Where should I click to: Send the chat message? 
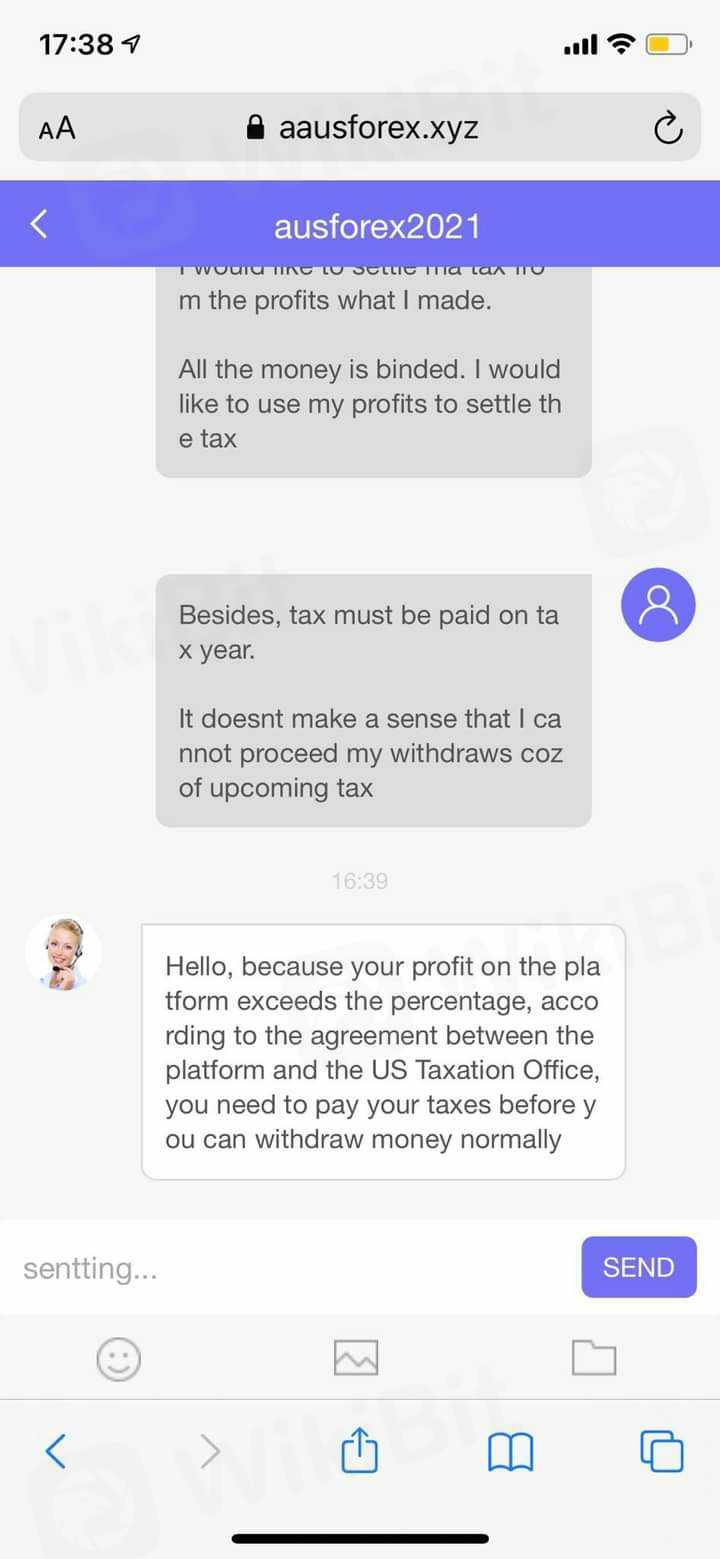[x=638, y=1267]
